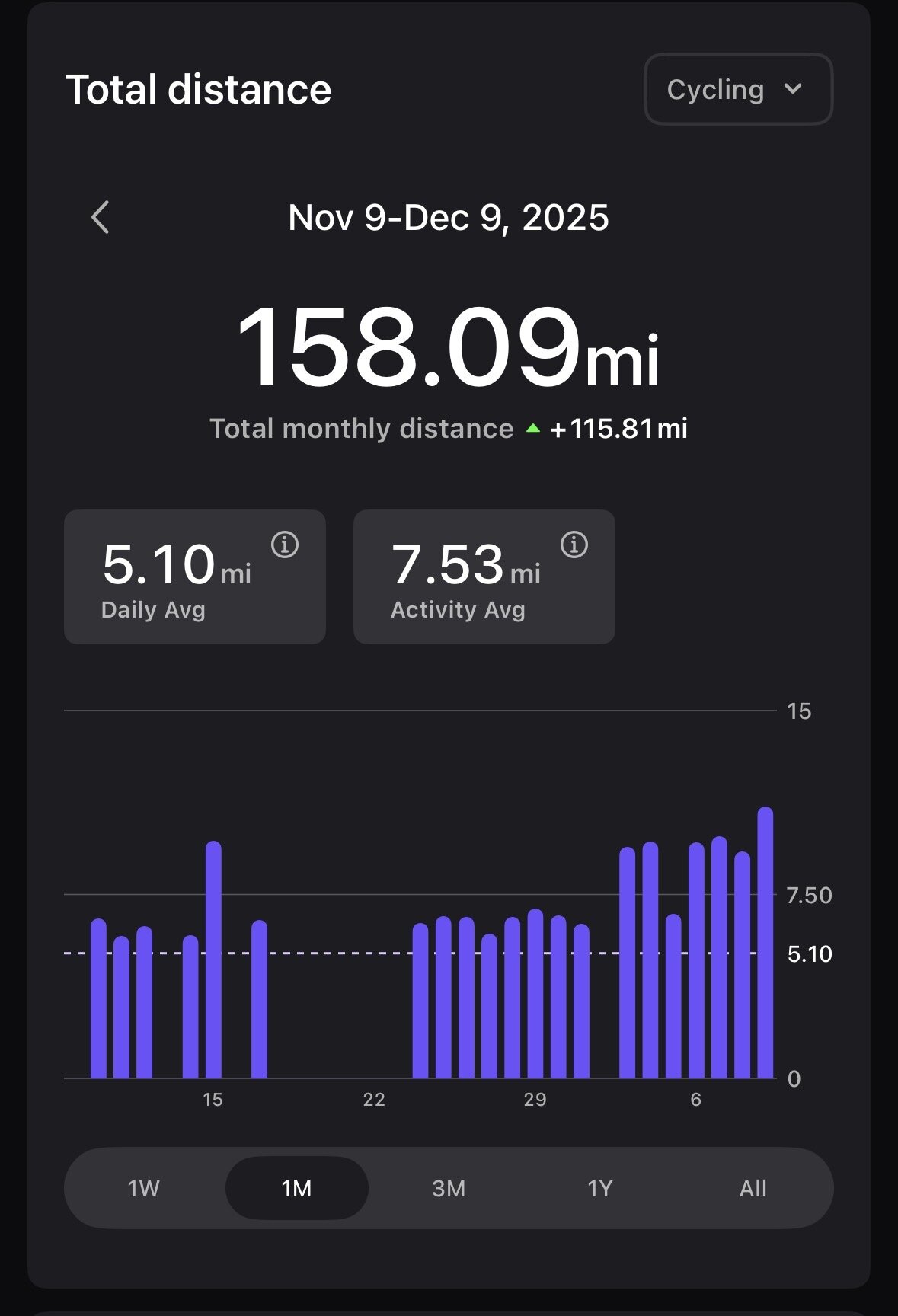This screenshot has height=1316, width=898.
Task: Change the chart to the 1Y range
Action: click(600, 1188)
